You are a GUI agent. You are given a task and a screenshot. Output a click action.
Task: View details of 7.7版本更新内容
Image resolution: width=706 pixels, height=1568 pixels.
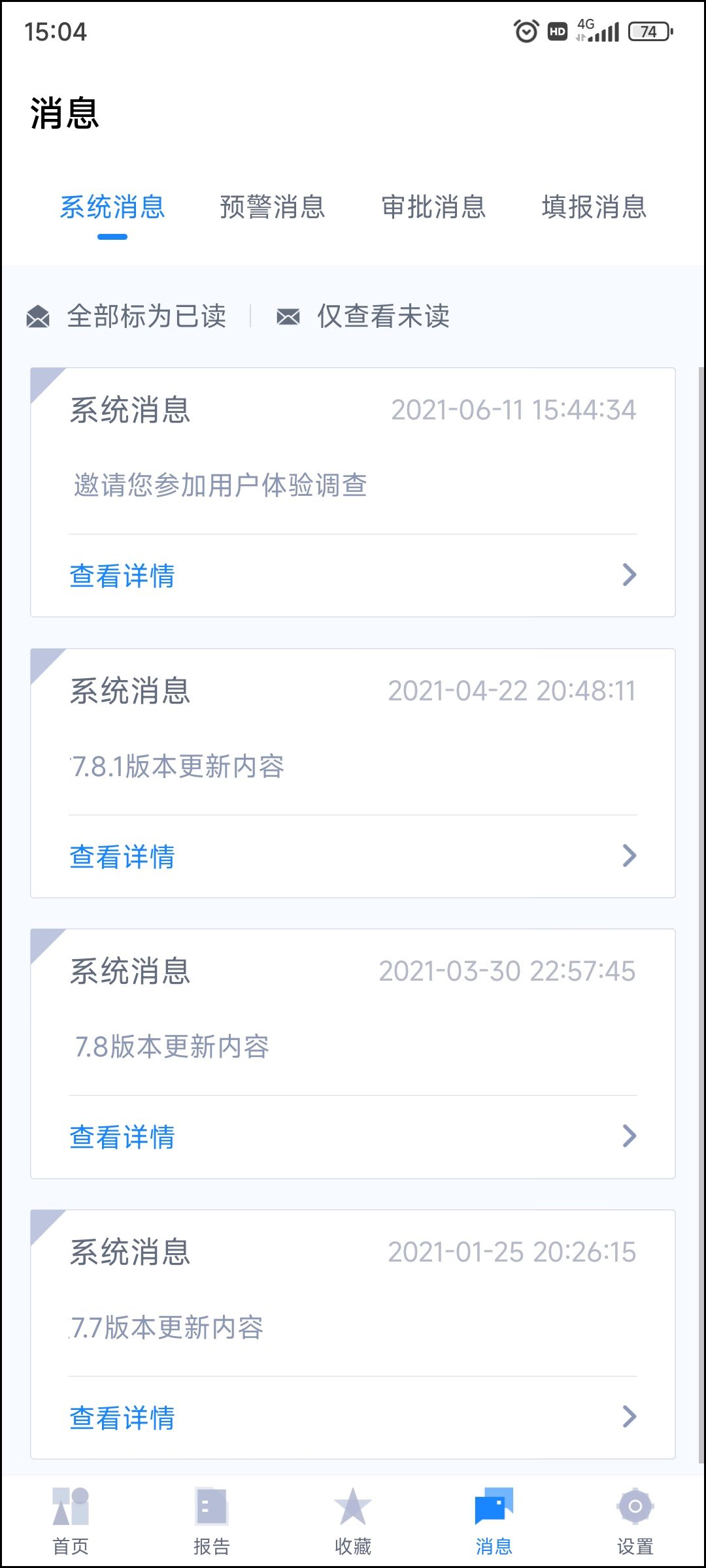pyautogui.click(x=353, y=1418)
